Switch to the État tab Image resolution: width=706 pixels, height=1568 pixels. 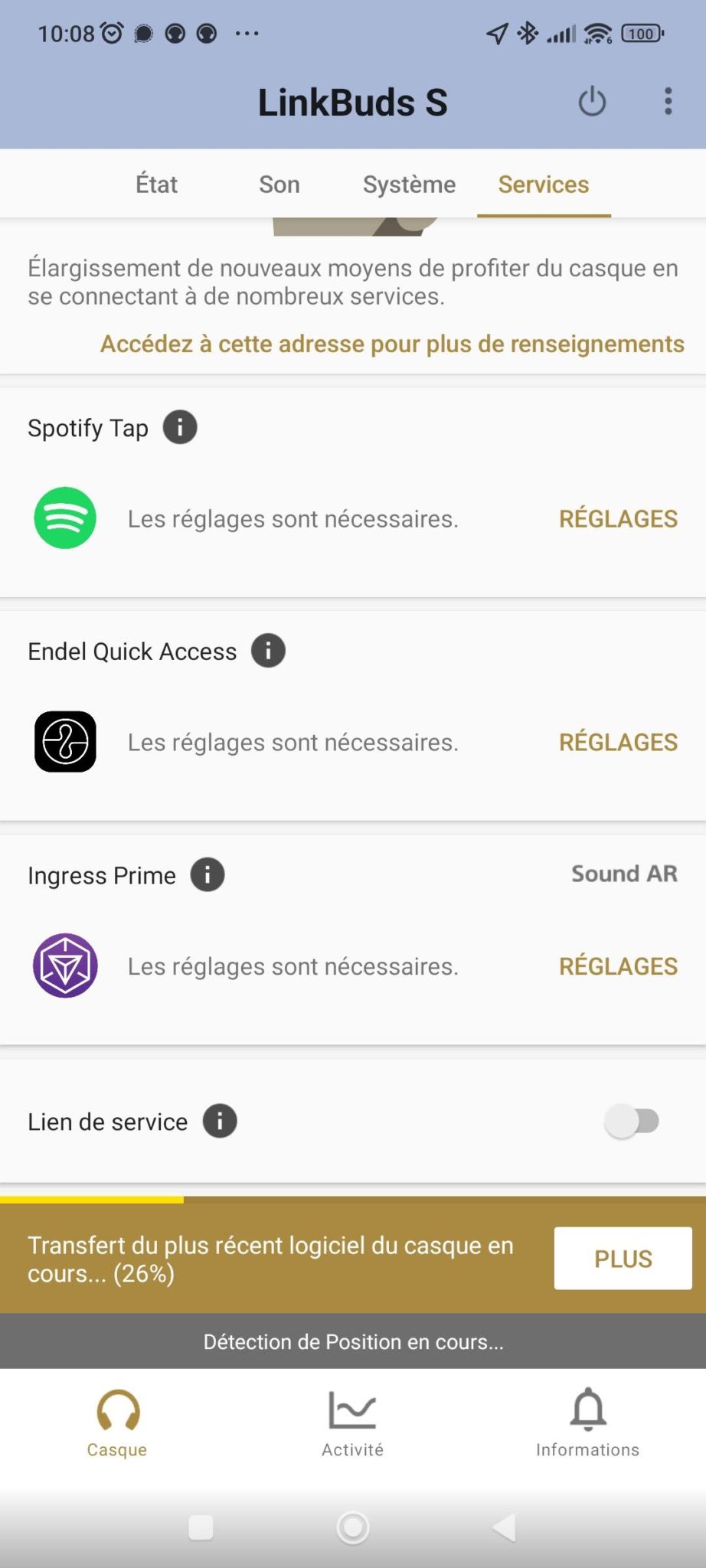click(156, 185)
